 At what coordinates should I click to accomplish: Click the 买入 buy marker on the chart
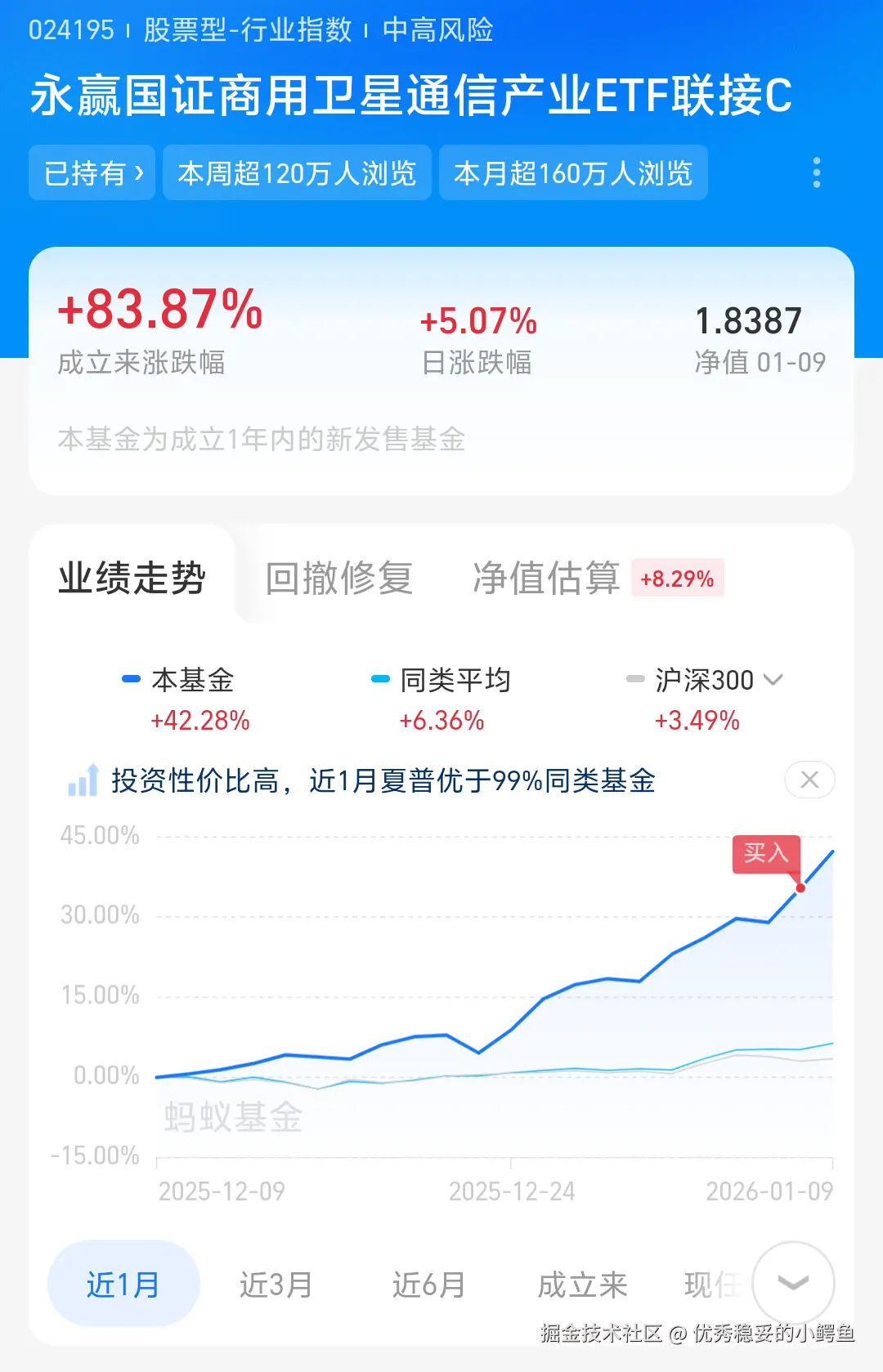pos(765,854)
